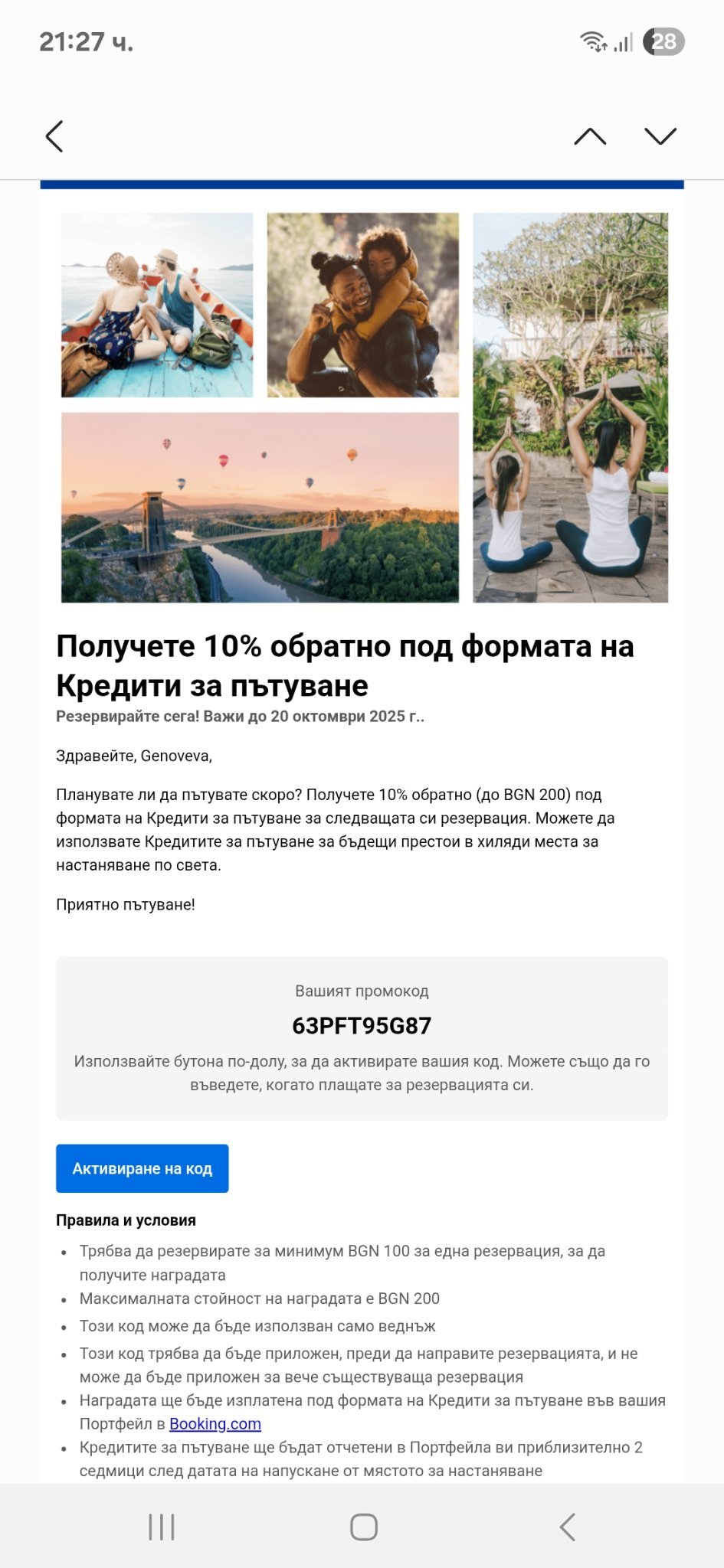Open the Booking.com link
724x1568 pixels.
(215, 1423)
